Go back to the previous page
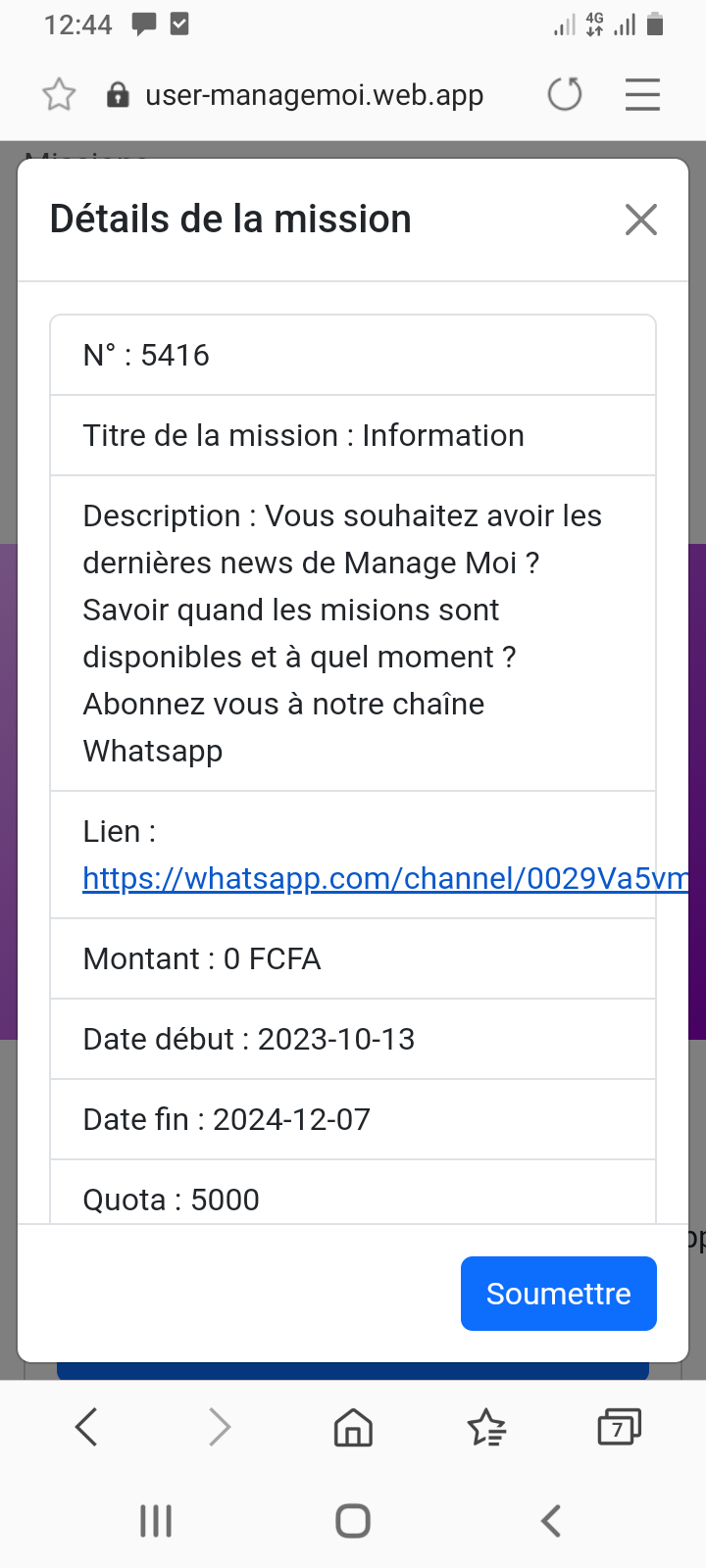The image size is (706, 1568). click(86, 1427)
